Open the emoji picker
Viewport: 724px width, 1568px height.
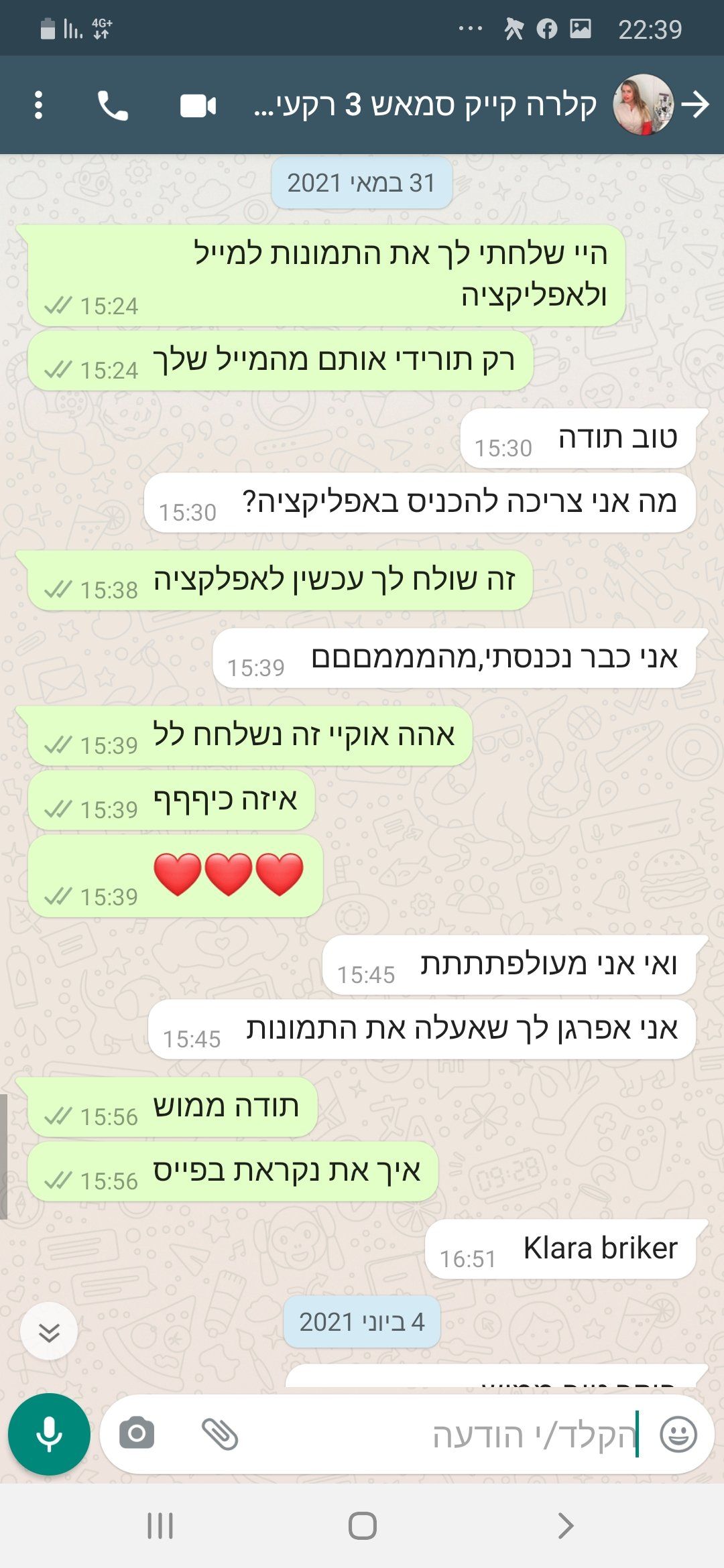(x=678, y=1435)
